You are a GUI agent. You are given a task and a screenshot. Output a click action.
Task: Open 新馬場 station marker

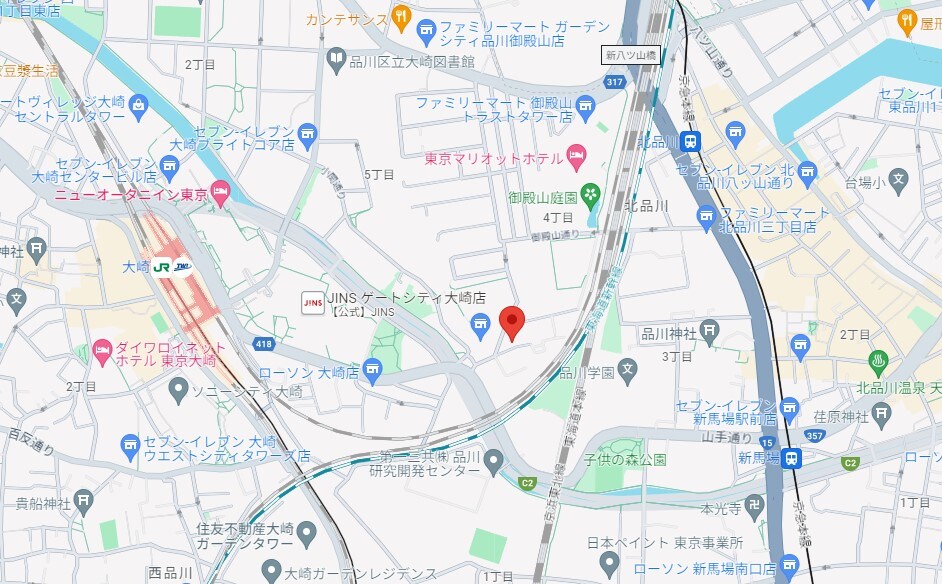click(791, 458)
